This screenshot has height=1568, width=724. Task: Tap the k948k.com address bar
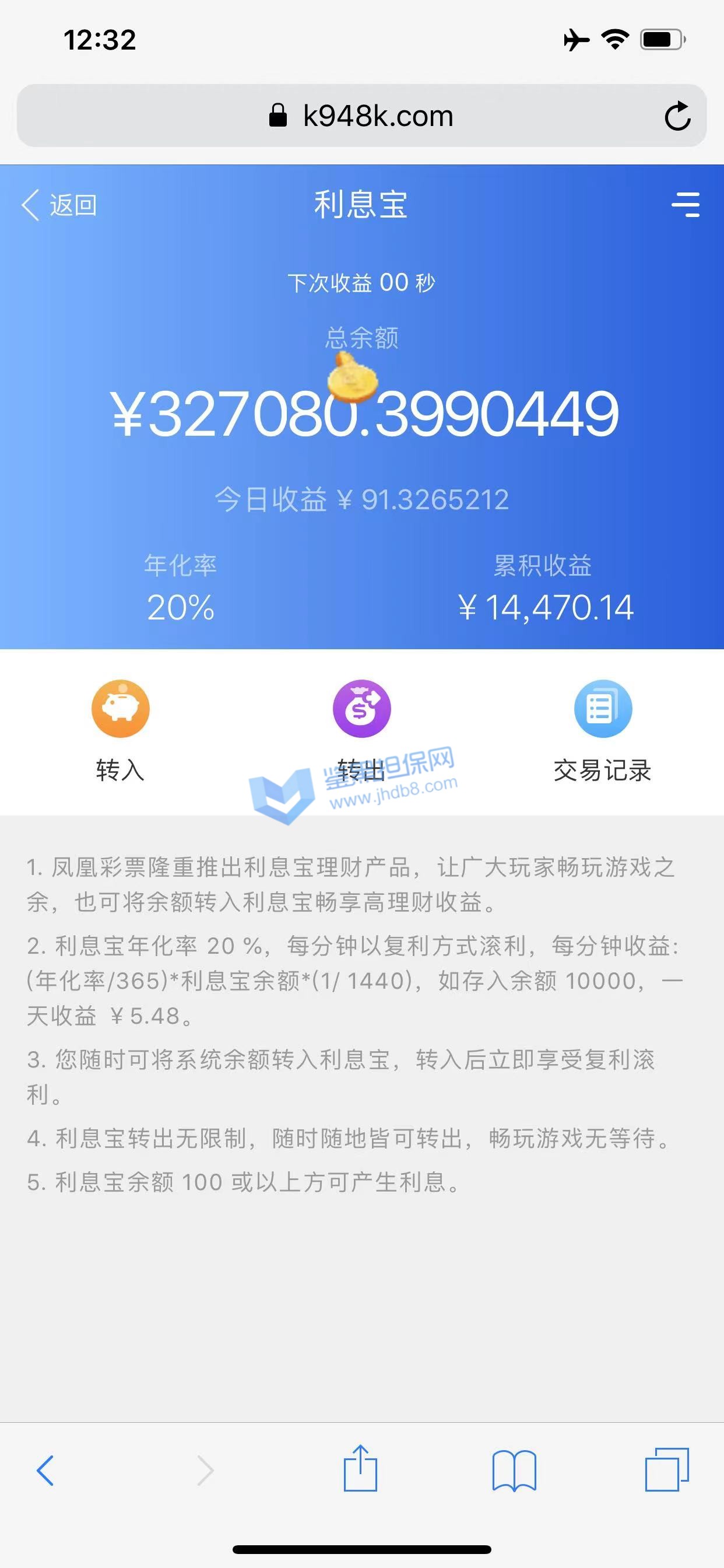361,116
